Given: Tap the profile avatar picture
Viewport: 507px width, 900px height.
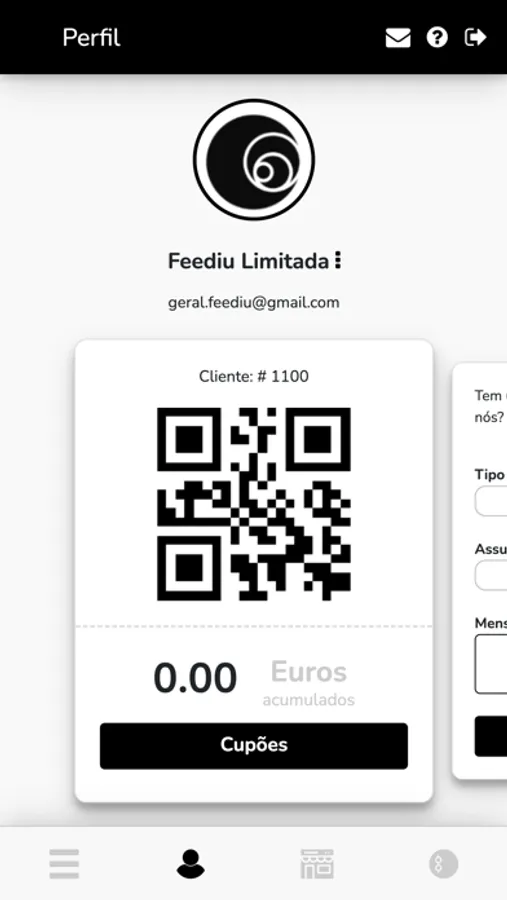Looking at the screenshot, I should point(254,160).
